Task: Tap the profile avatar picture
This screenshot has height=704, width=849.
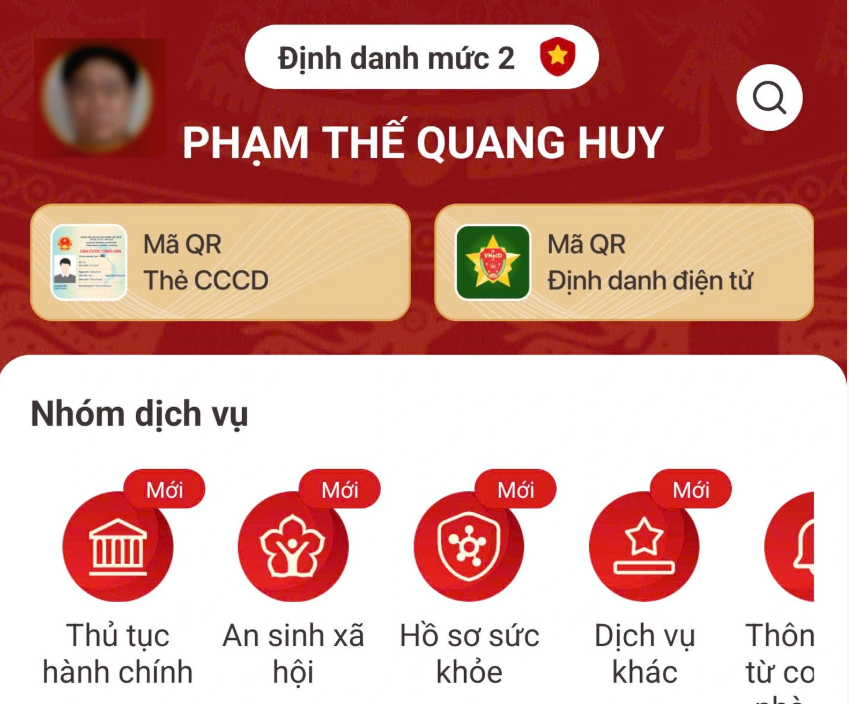Action: pyautogui.click(x=98, y=98)
